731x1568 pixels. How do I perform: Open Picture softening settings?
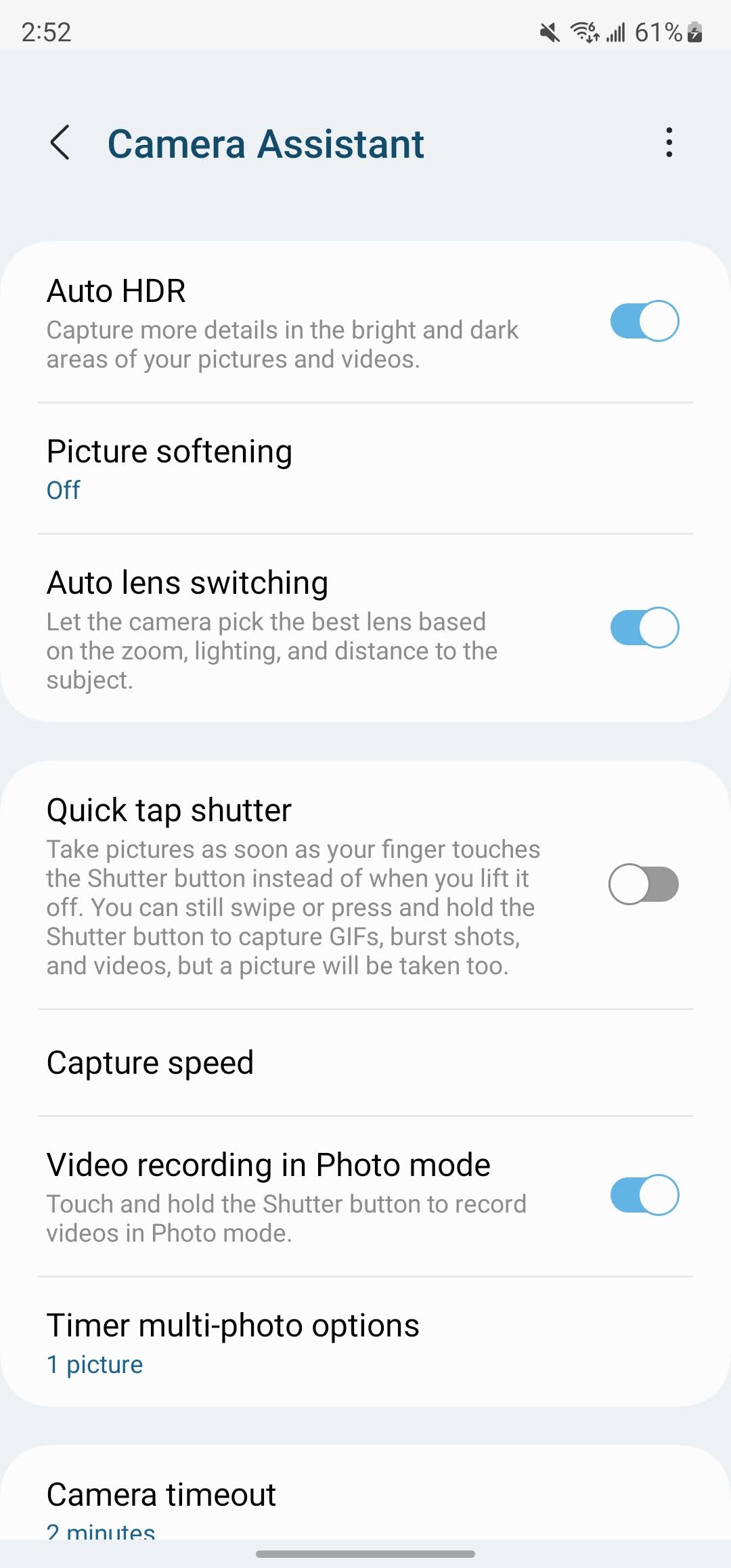click(x=365, y=469)
